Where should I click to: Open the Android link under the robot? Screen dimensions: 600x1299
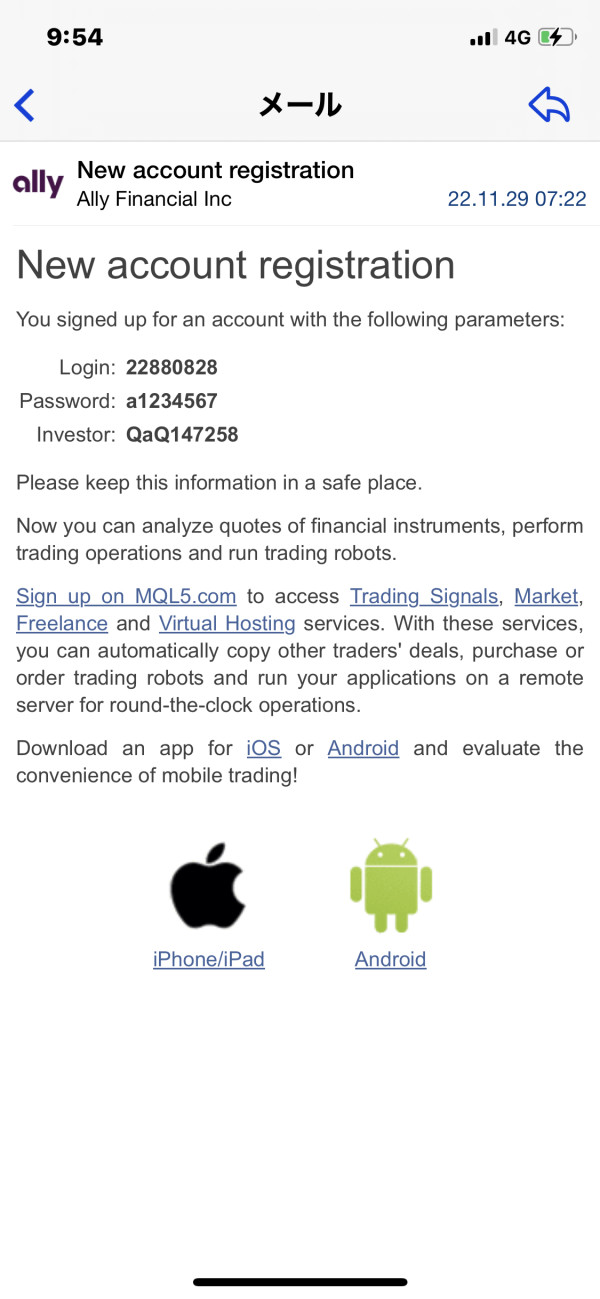(x=390, y=959)
